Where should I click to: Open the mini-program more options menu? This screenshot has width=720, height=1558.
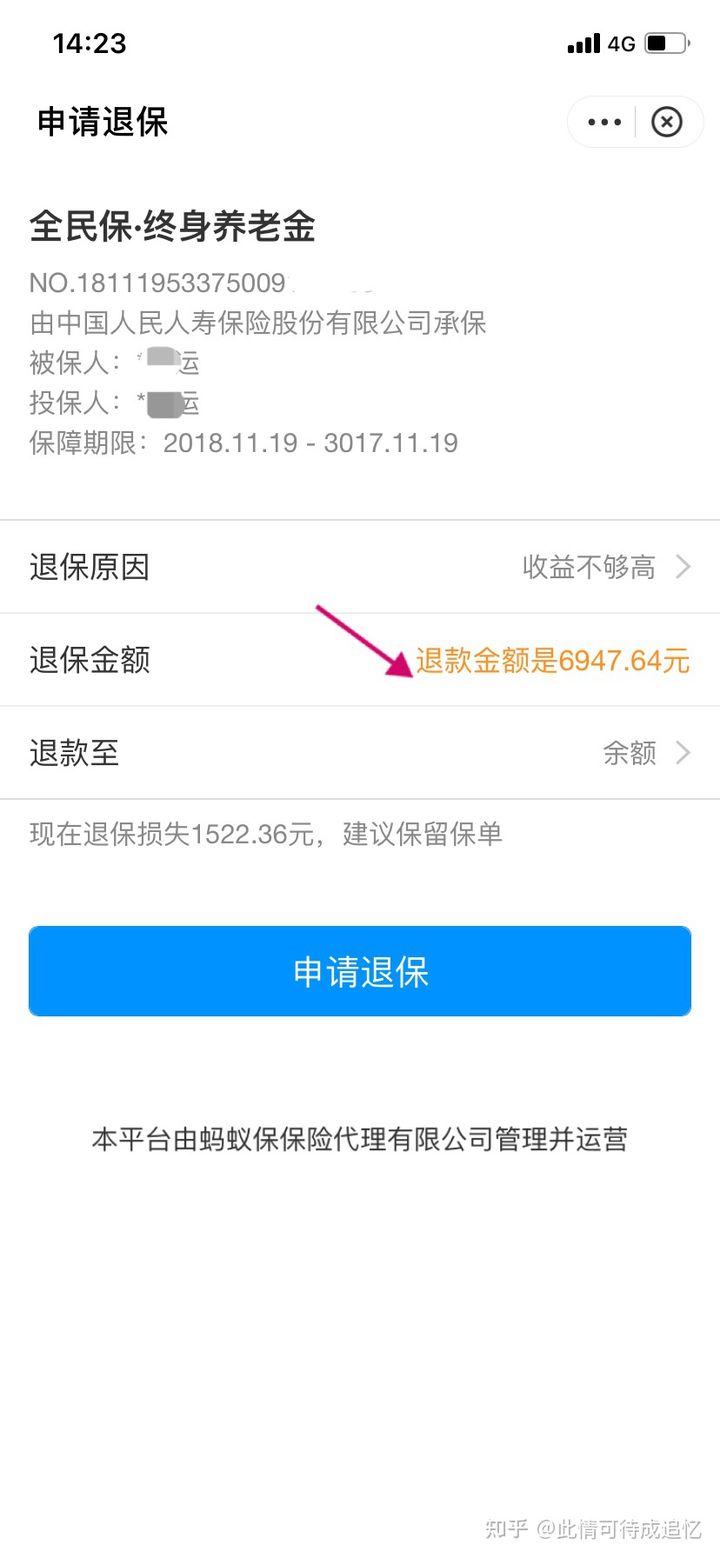pyautogui.click(x=604, y=122)
